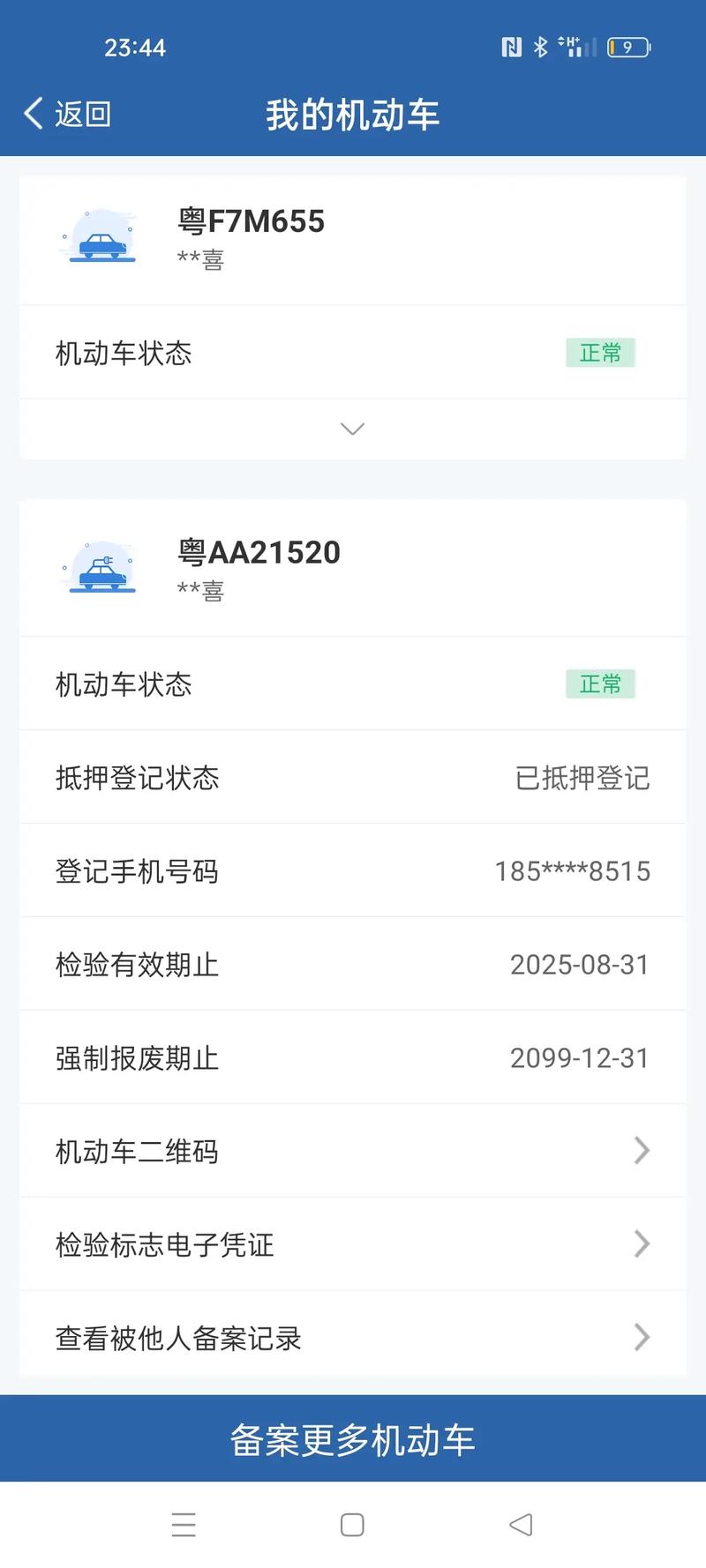The width and height of the screenshot is (706, 1568).
Task: Open 机动车二维码 row
Action: point(352,1151)
